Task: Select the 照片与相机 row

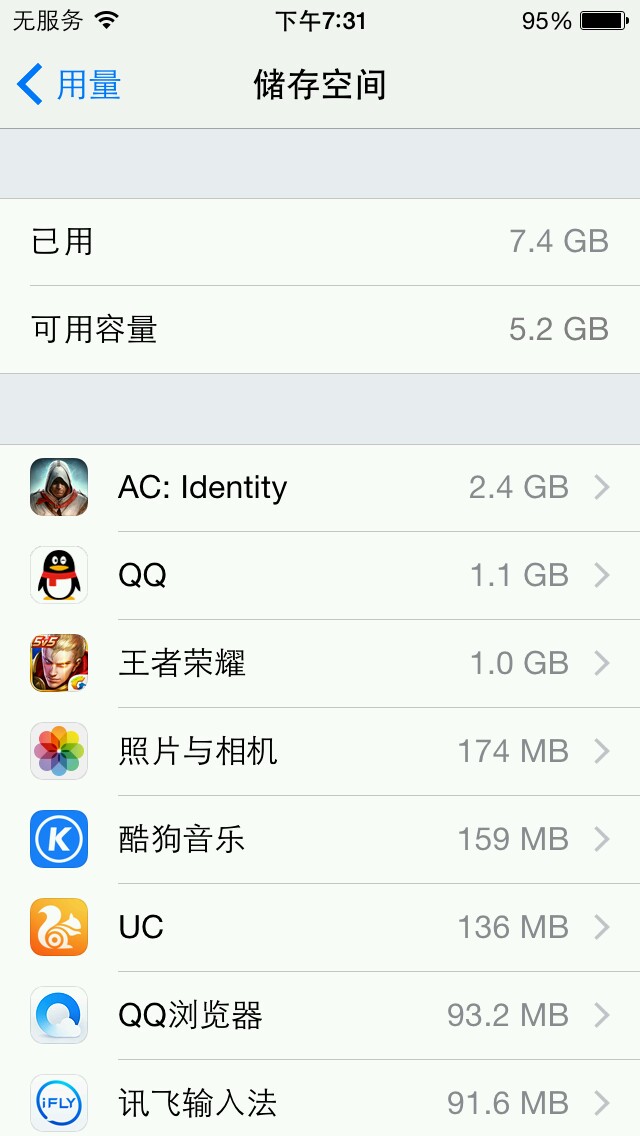Action: 320,752
